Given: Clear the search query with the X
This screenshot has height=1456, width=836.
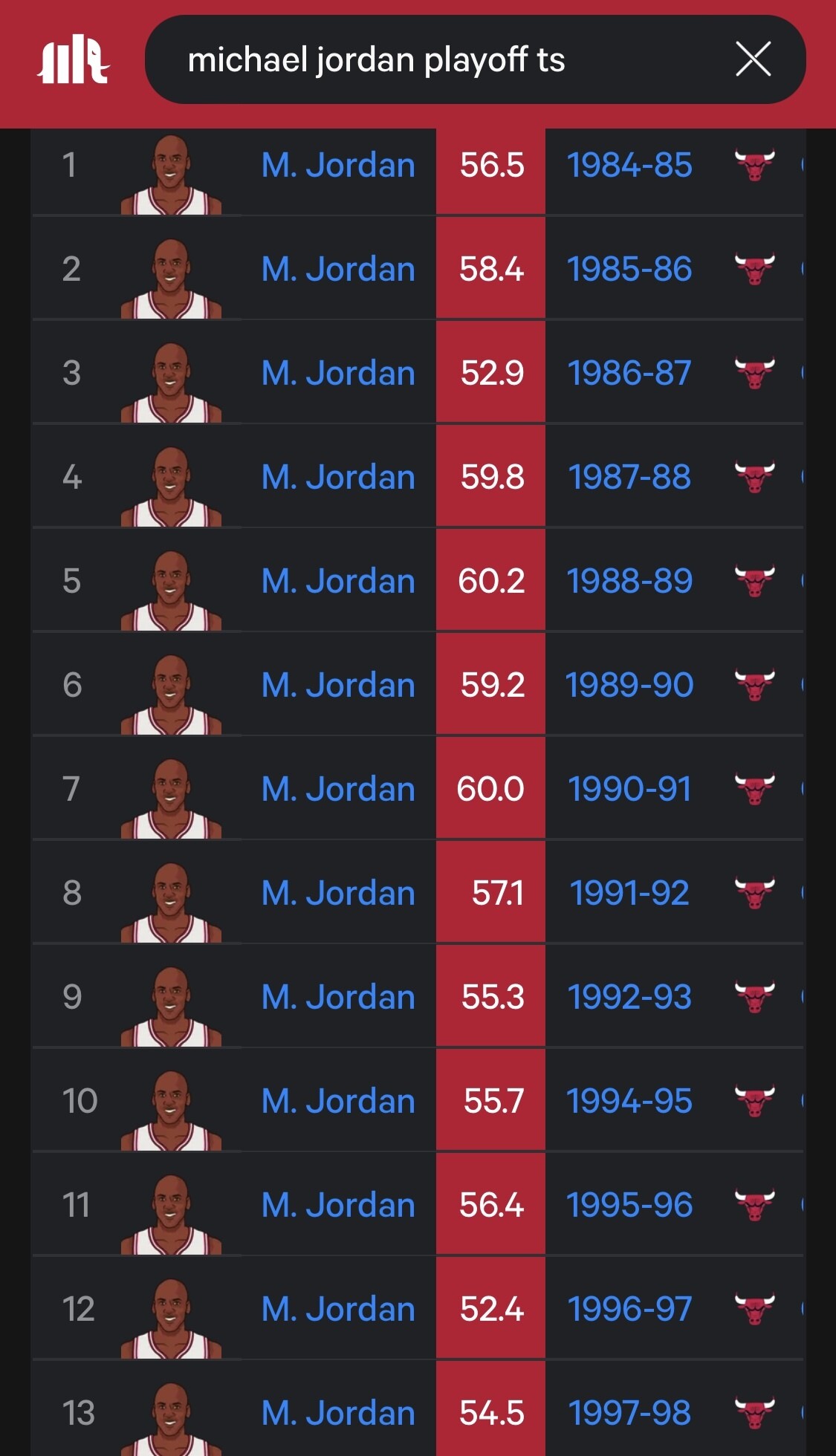Looking at the screenshot, I should (x=753, y=59).
